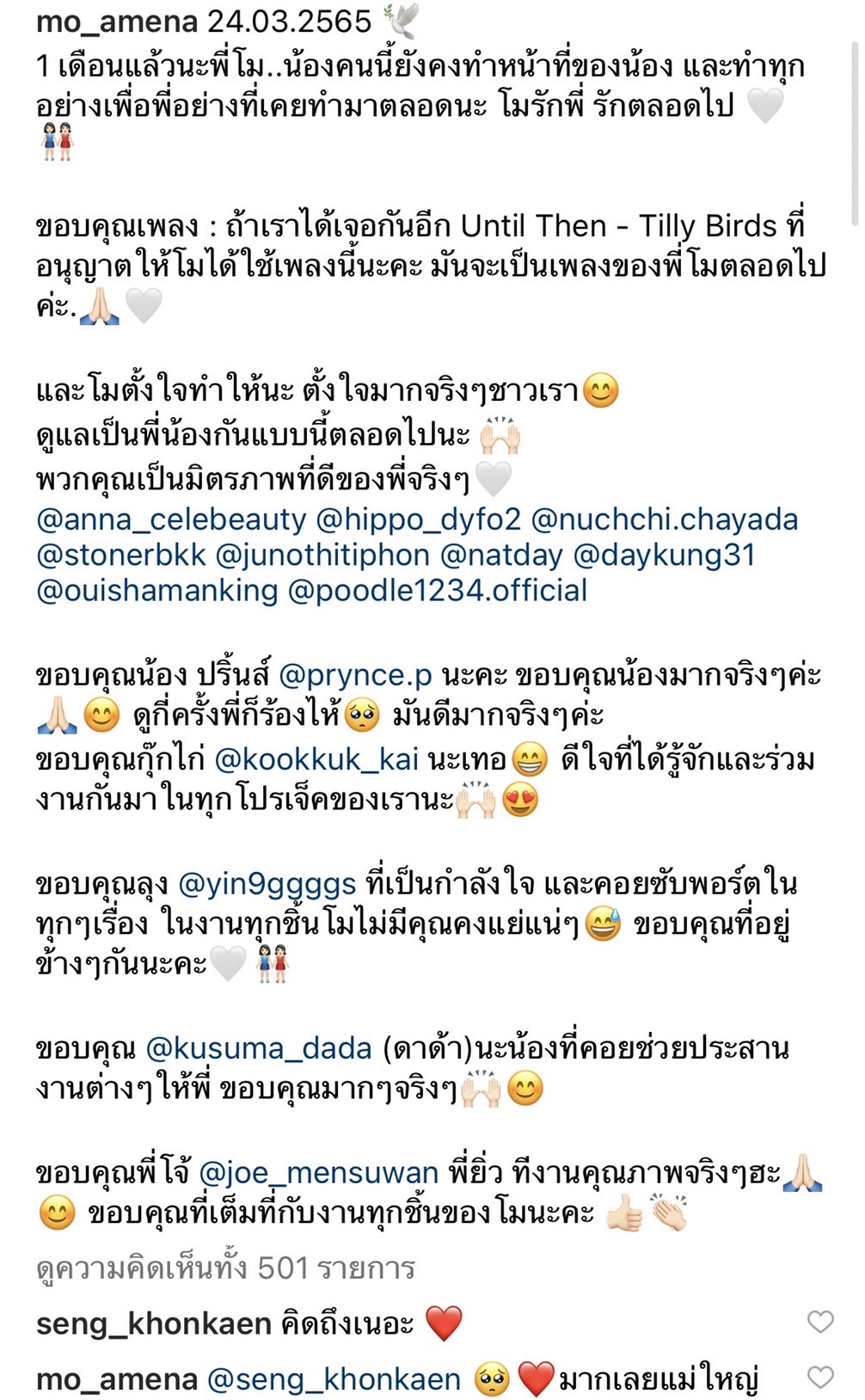Open the @natday mention
The height and width of the screenshot is (1400, 865).
501,555
